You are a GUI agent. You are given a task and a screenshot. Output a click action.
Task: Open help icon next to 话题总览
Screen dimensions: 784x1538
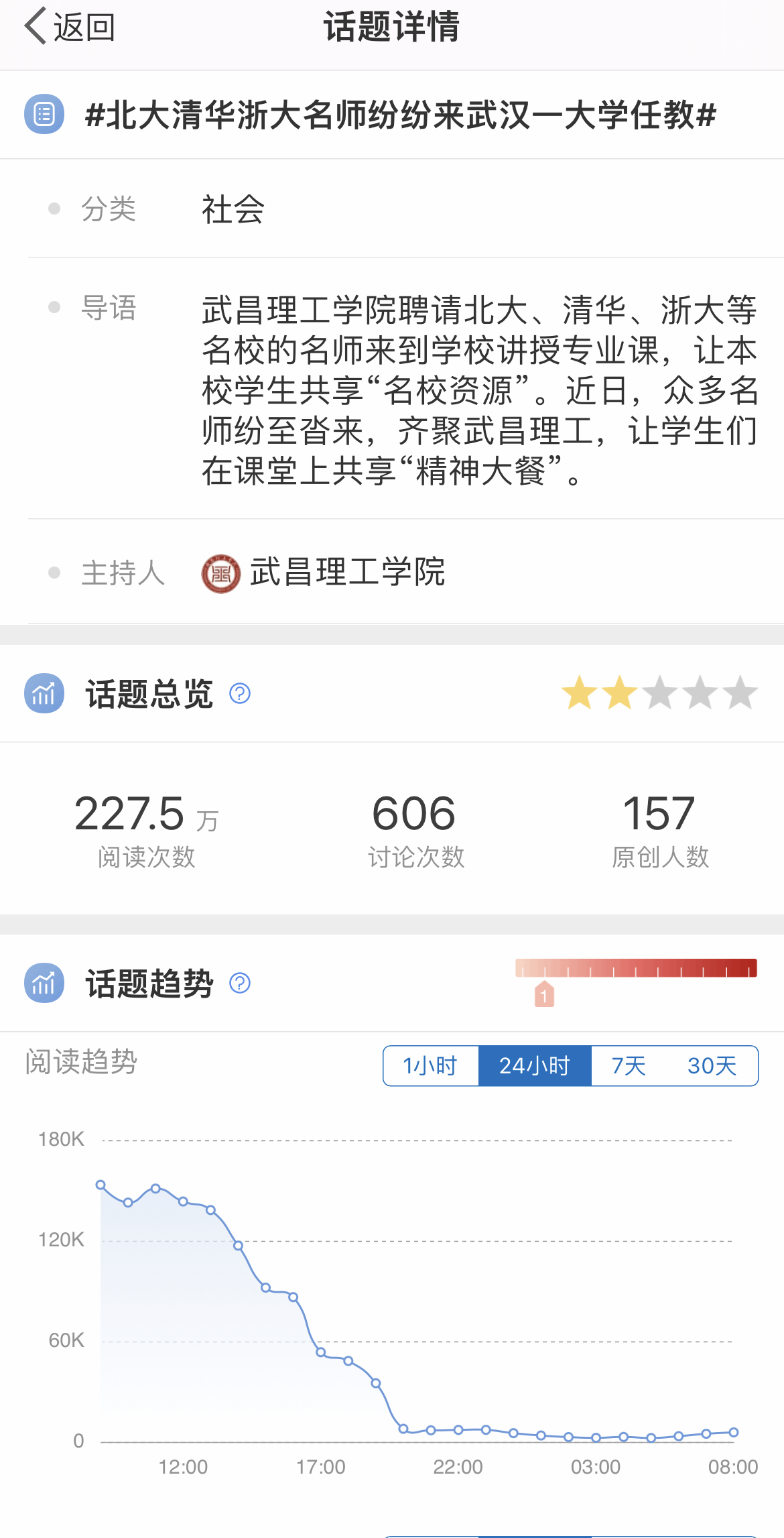pos(240,693)
